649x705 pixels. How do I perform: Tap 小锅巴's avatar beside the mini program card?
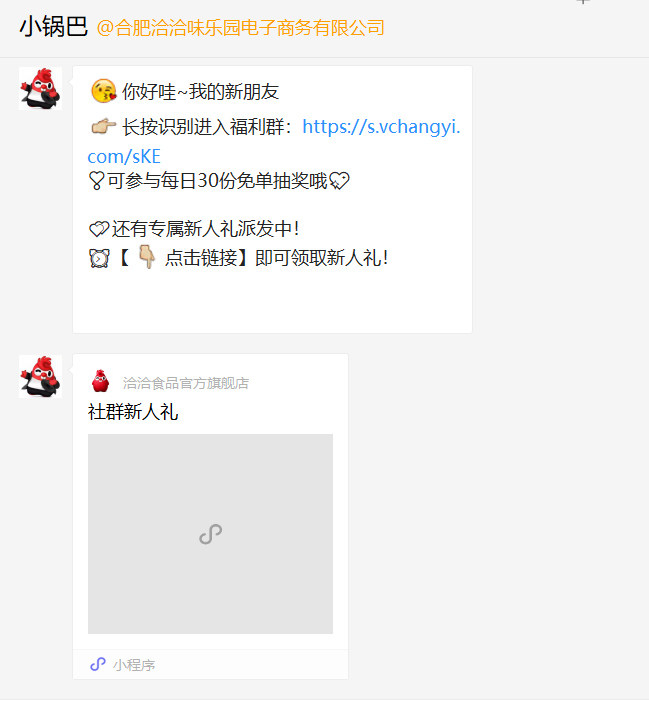(x=40, y=376)
